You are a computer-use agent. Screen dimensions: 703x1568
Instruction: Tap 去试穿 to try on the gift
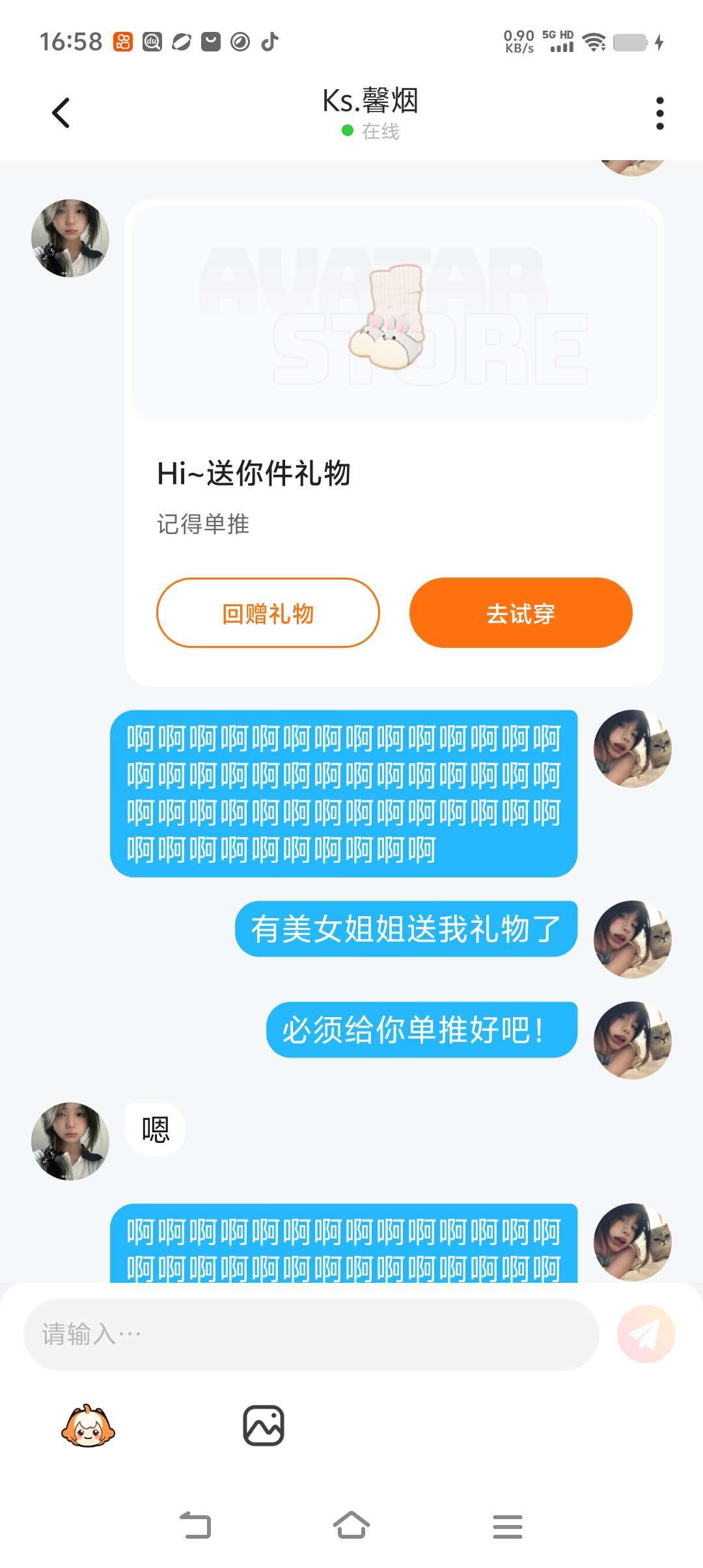(521, 613)
